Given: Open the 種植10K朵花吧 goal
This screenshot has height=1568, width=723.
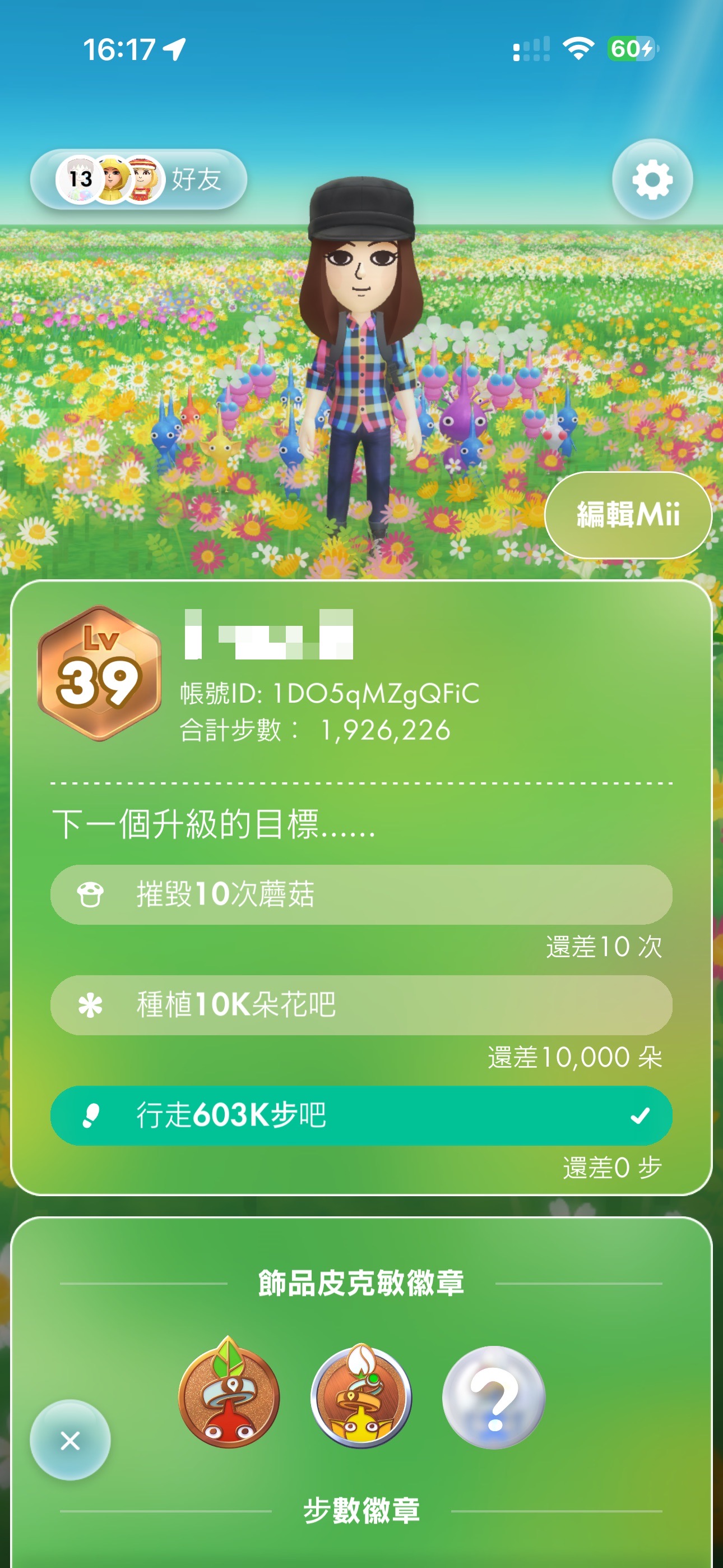Looking at the screenshot, I should click(361, 1004).
